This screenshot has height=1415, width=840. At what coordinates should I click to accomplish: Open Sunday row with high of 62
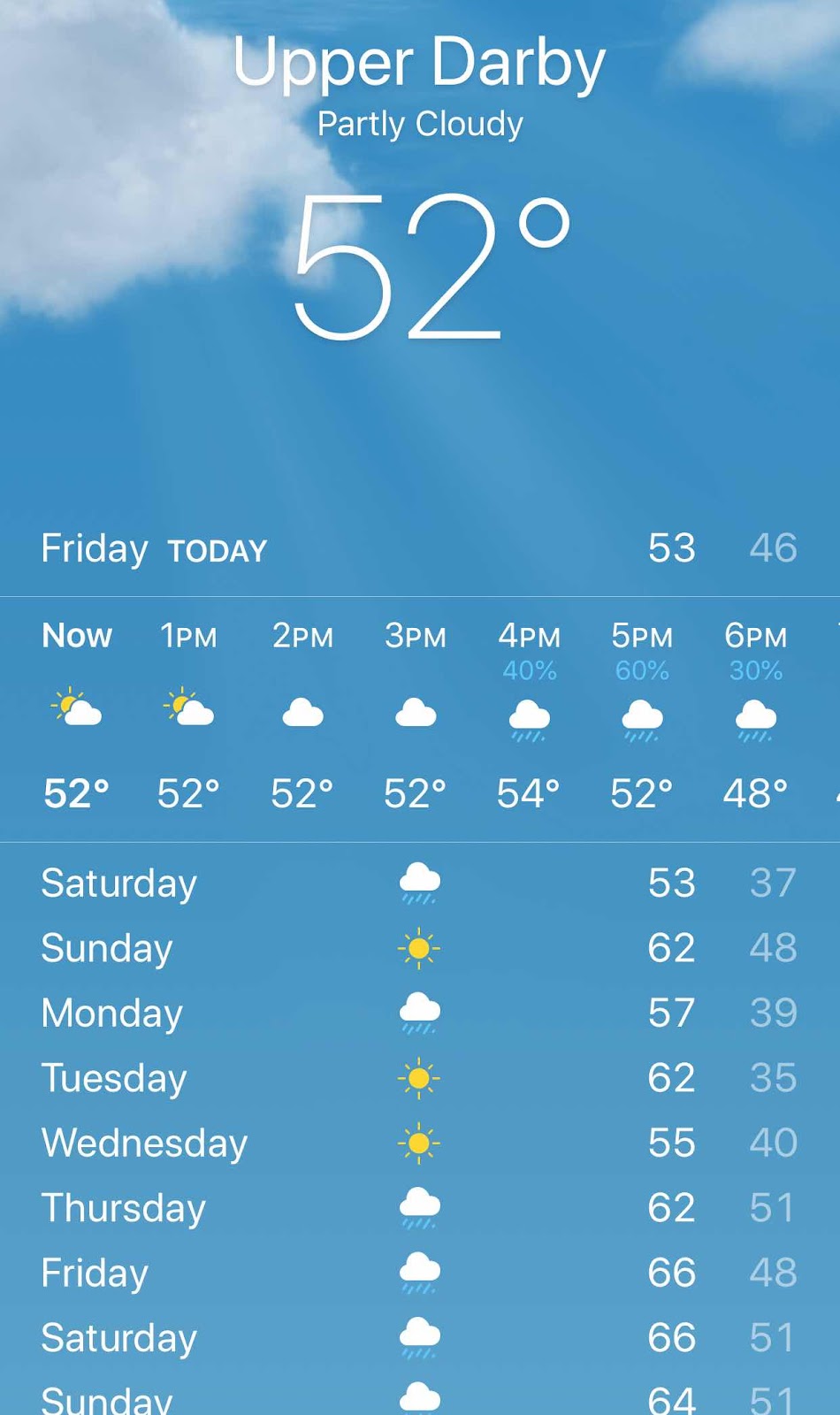(x=419, y=948)
